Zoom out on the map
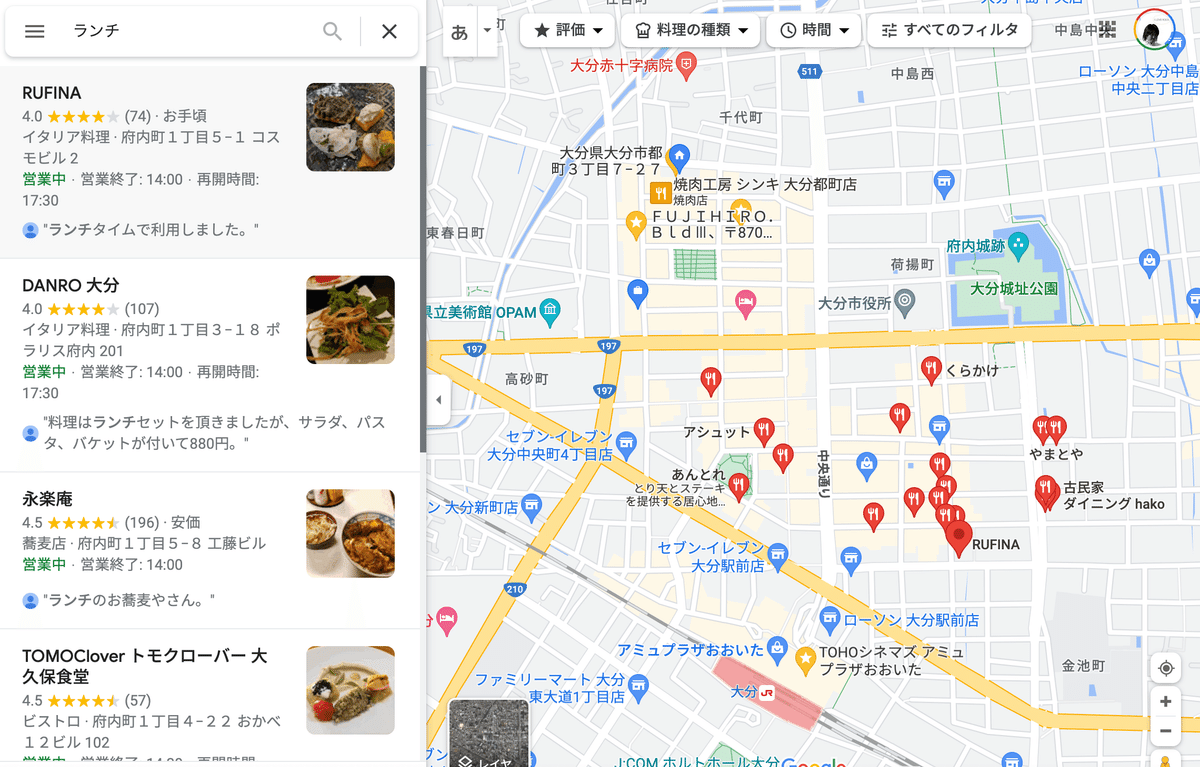Screen dimensions: 1200x767 click(1165, 731)
